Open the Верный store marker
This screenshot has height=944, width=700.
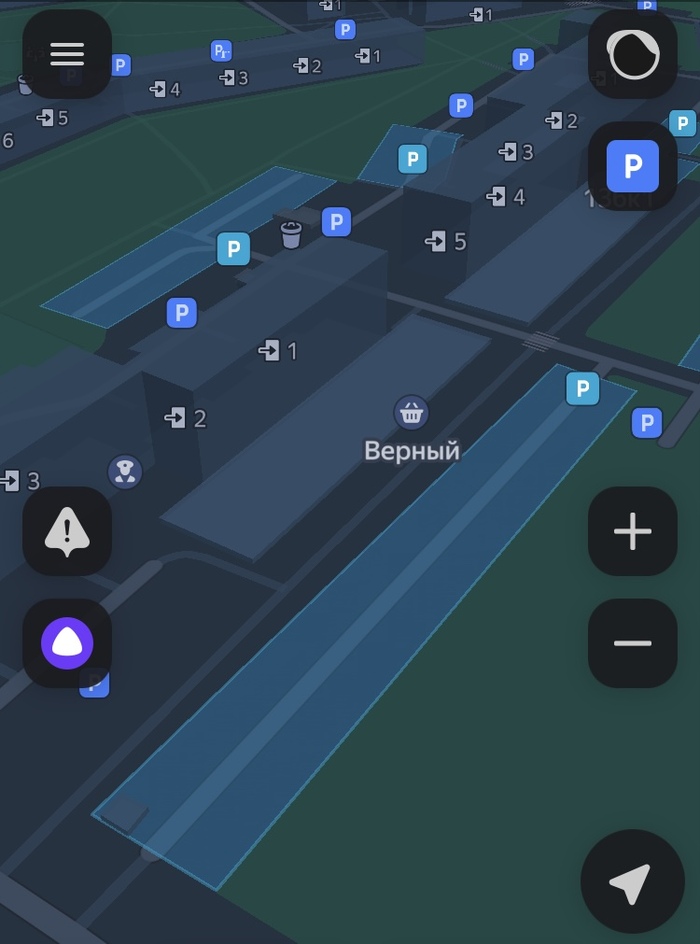[x=411, y=412]
